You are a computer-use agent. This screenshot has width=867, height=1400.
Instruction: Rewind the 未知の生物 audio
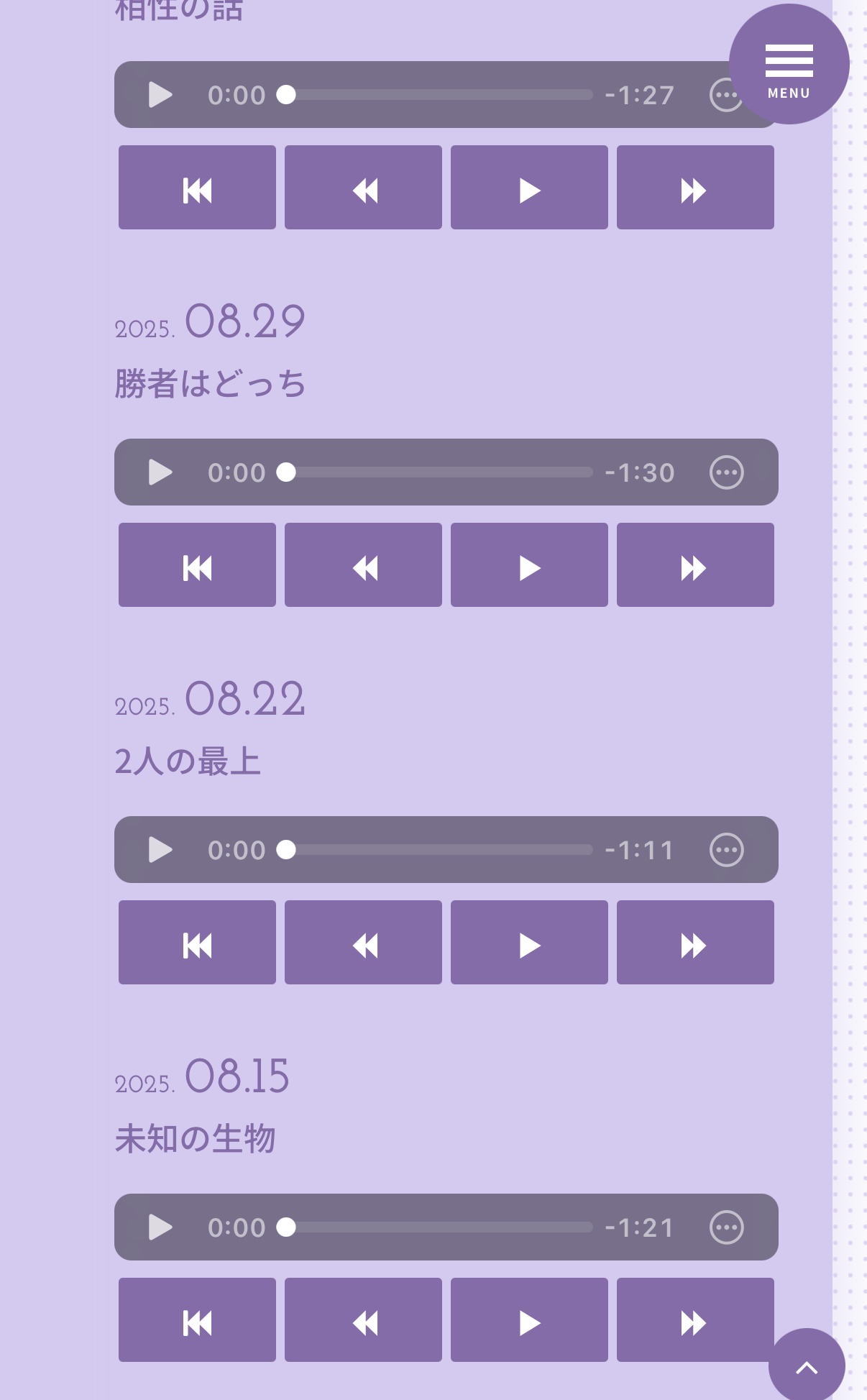tap(363, 1320)
